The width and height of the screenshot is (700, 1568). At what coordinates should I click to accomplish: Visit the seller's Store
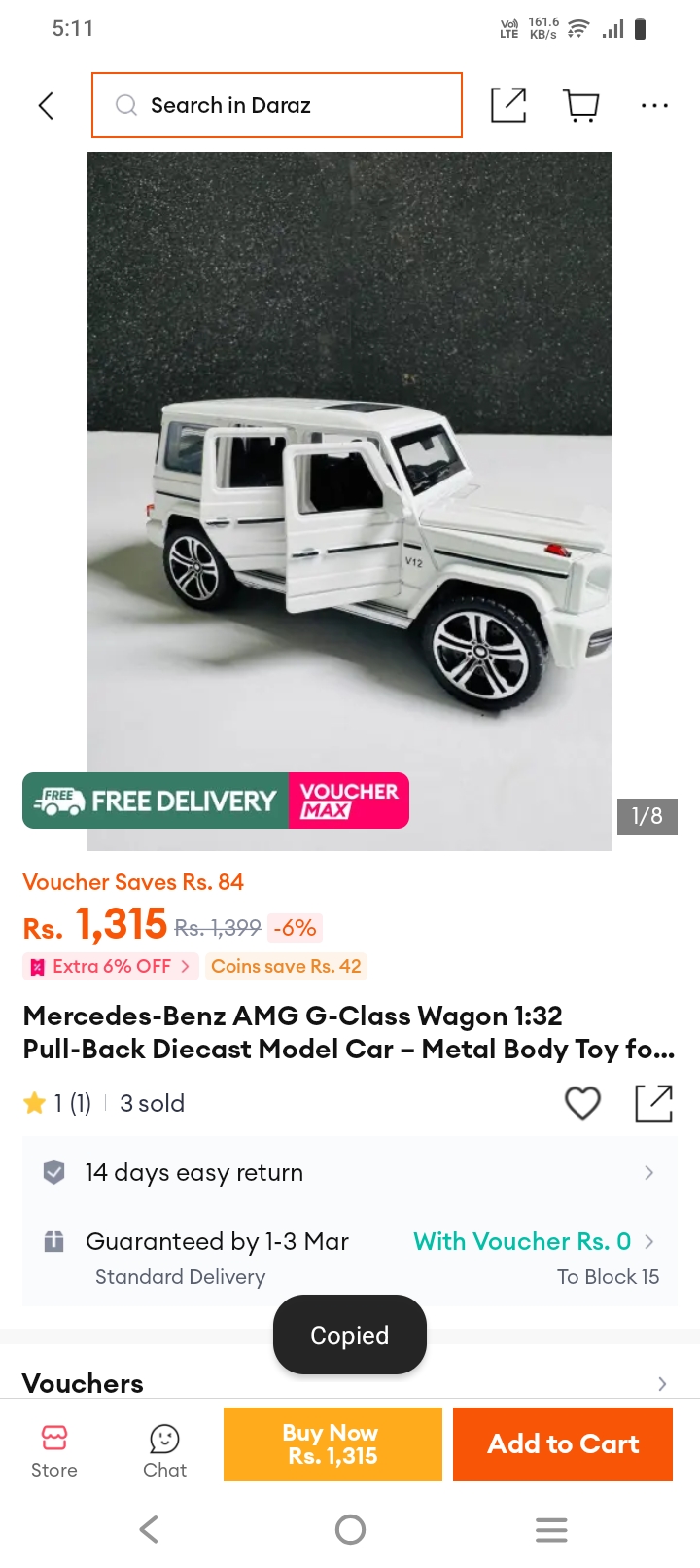point(54,1451)
